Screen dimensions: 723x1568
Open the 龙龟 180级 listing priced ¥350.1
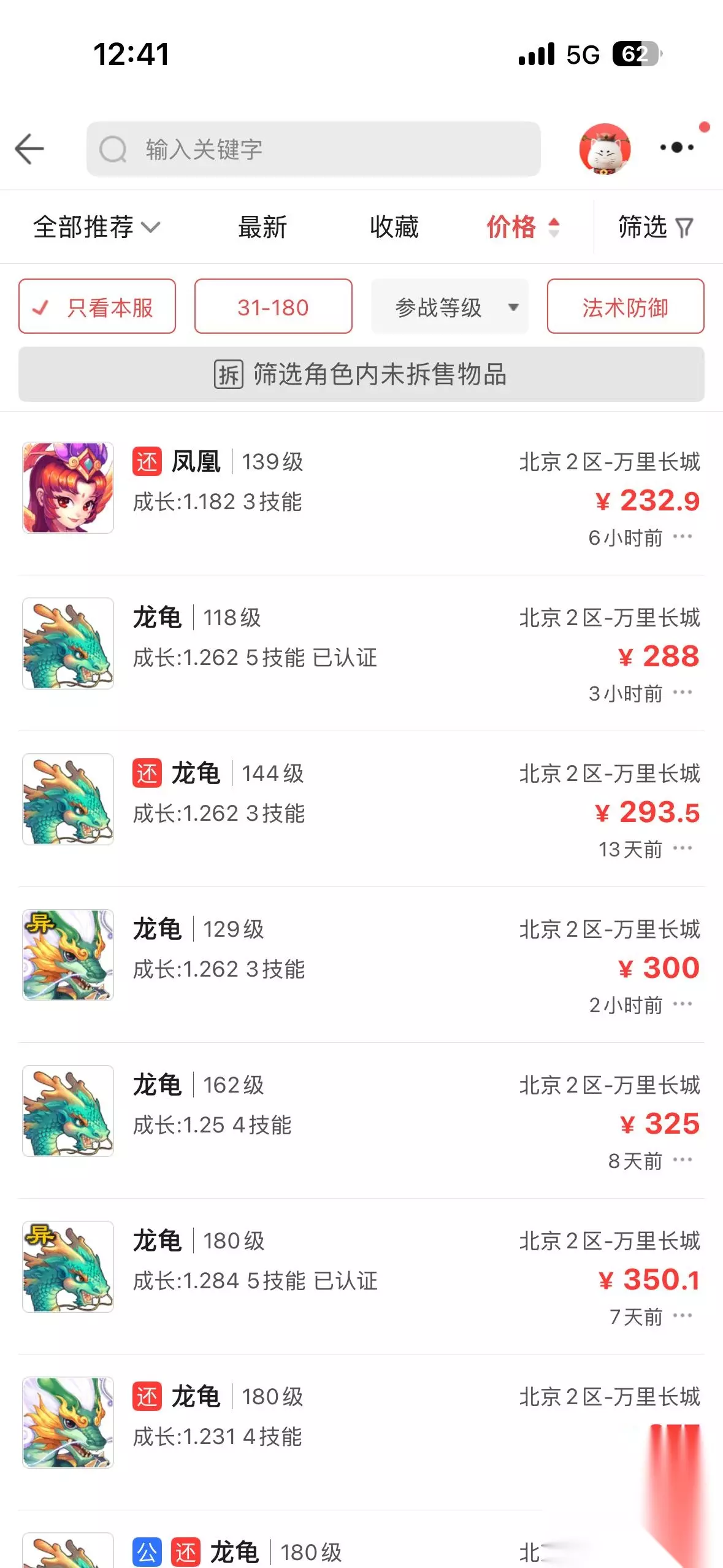(x=361, y=1276)
